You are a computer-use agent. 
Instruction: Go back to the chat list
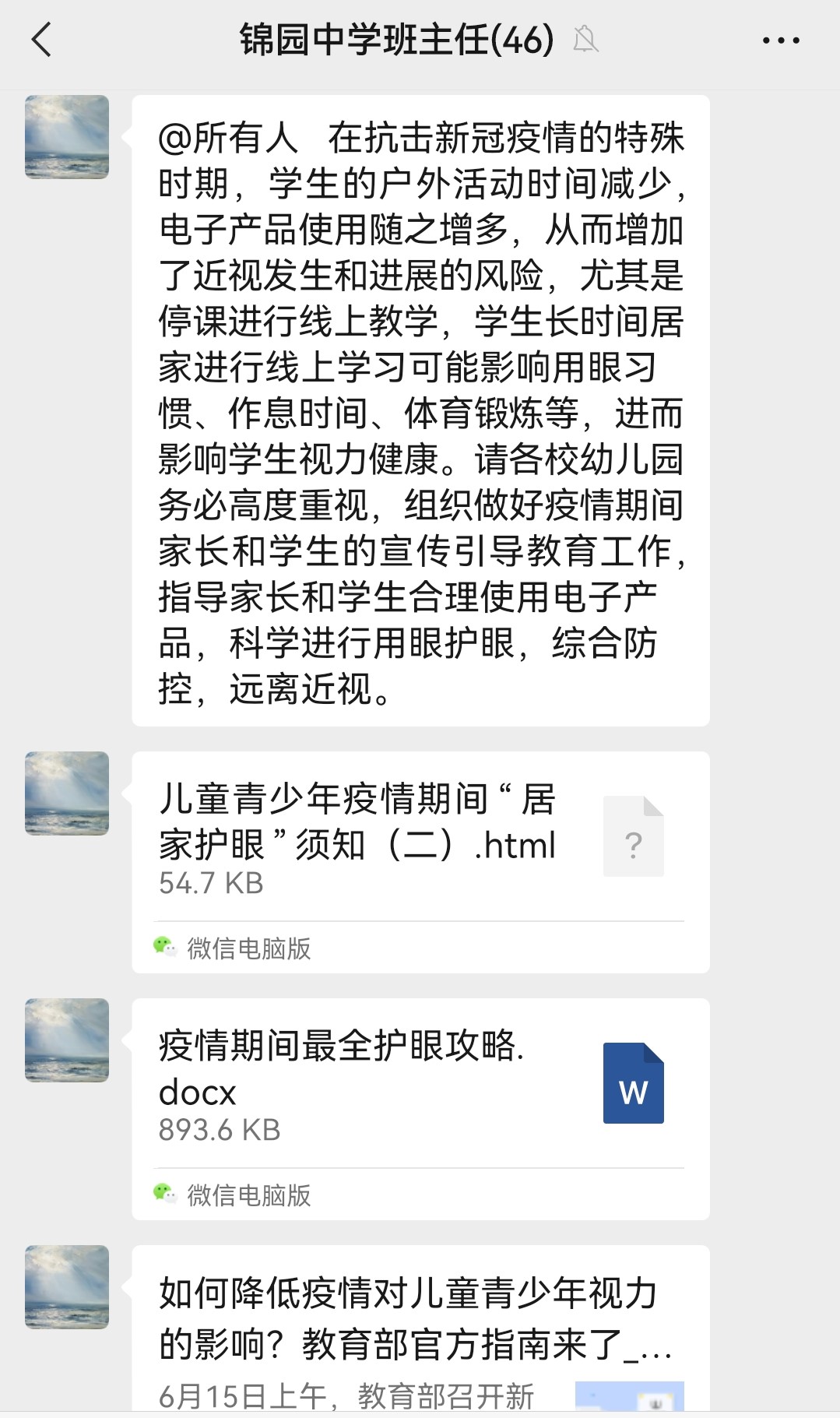click(x=42, y=40)
